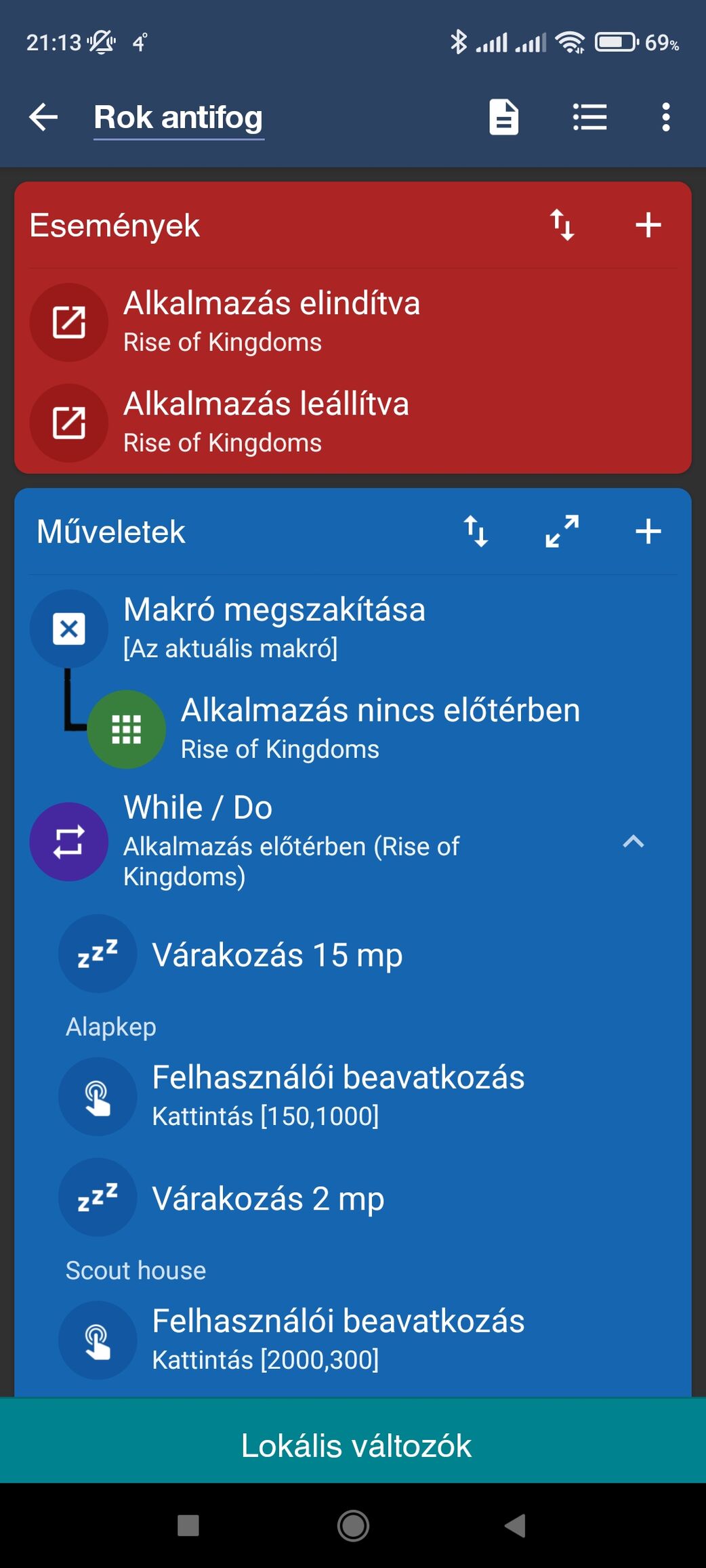Open Alkalmazás nincs előtérben constraint
The image size is (706, 1568).
click(x=379, y=728)
